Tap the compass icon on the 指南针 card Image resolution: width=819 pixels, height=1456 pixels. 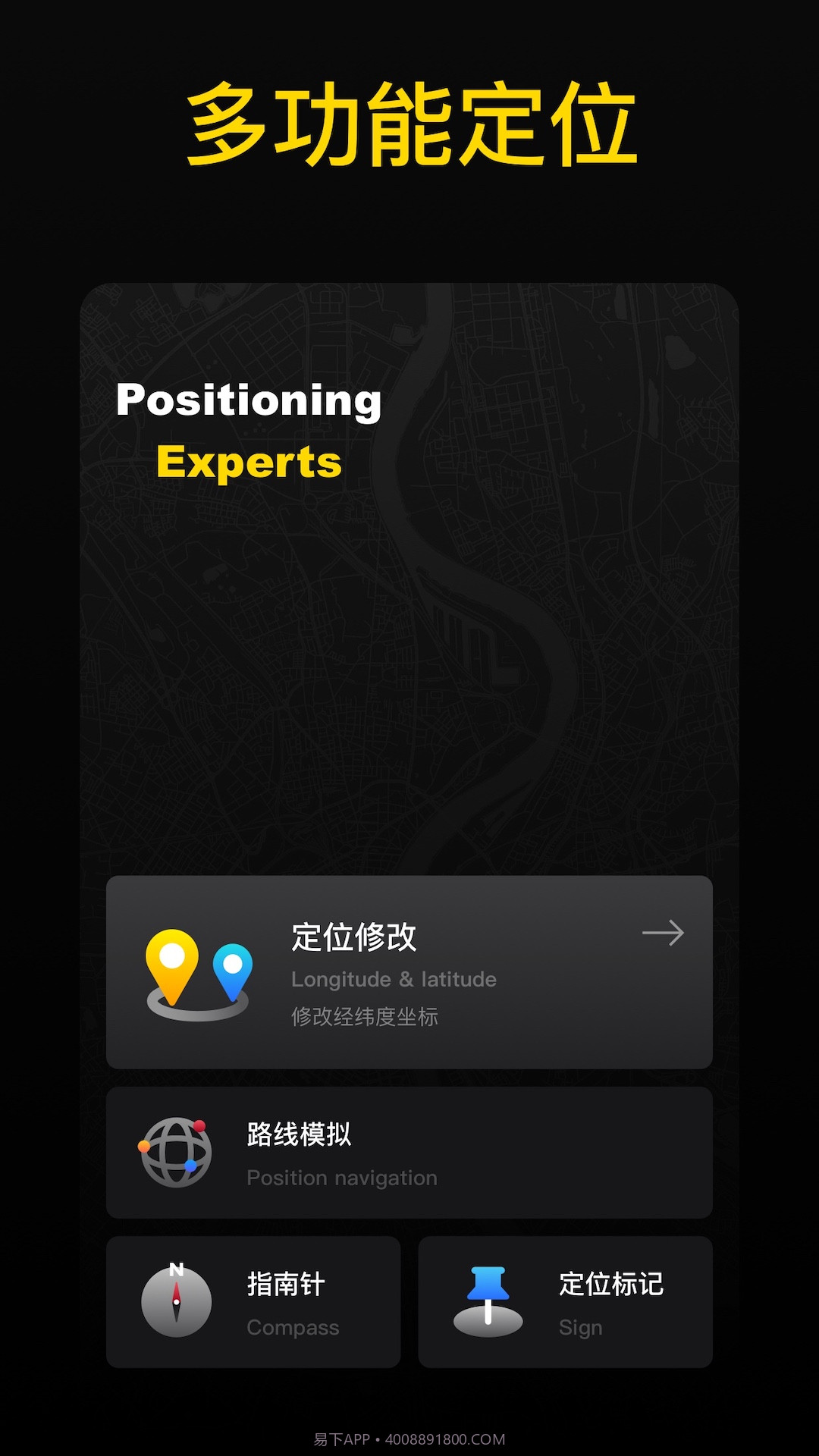tap(176, 1302)
